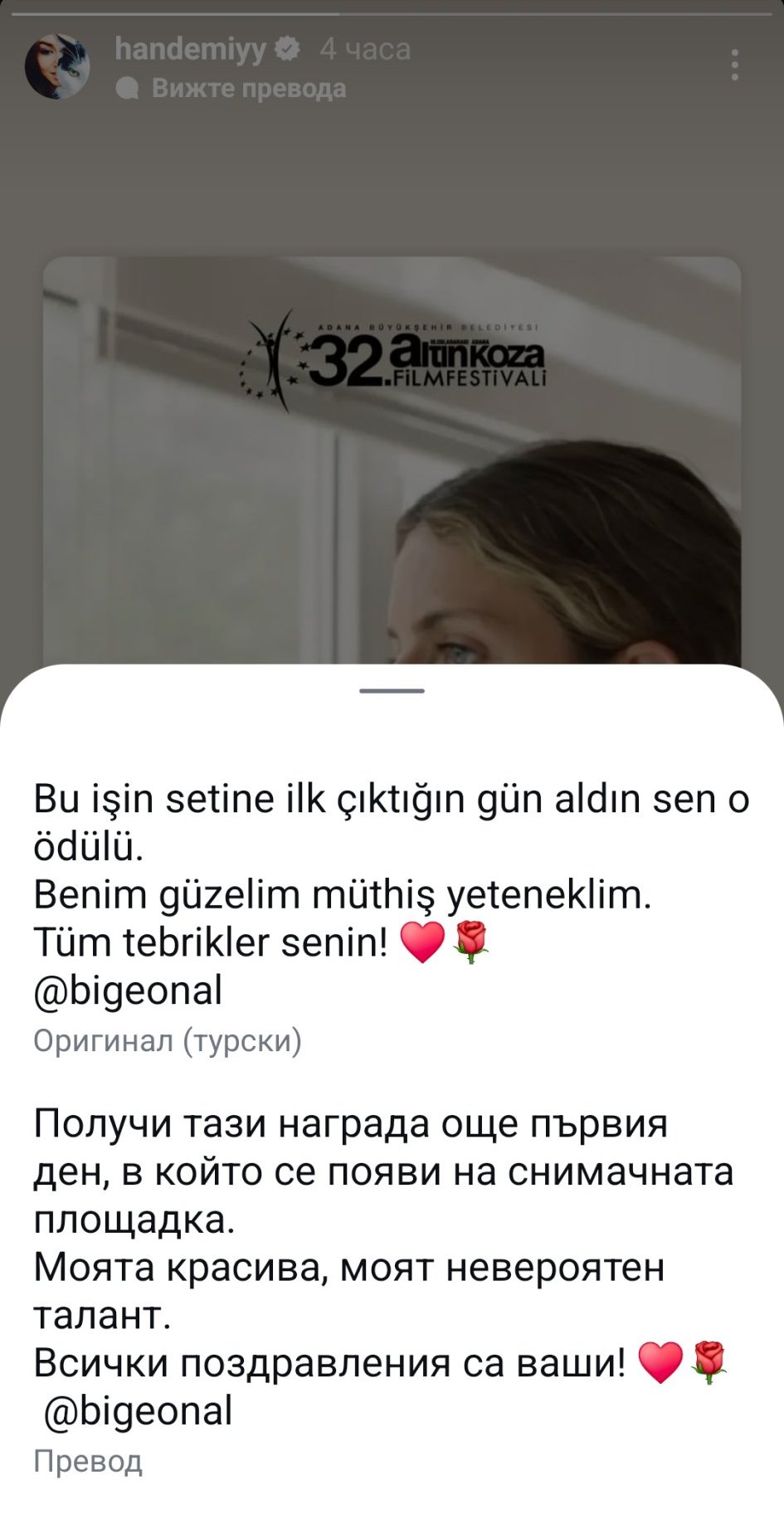Tap the translation sheet drag handle

(x=392, y=690)
